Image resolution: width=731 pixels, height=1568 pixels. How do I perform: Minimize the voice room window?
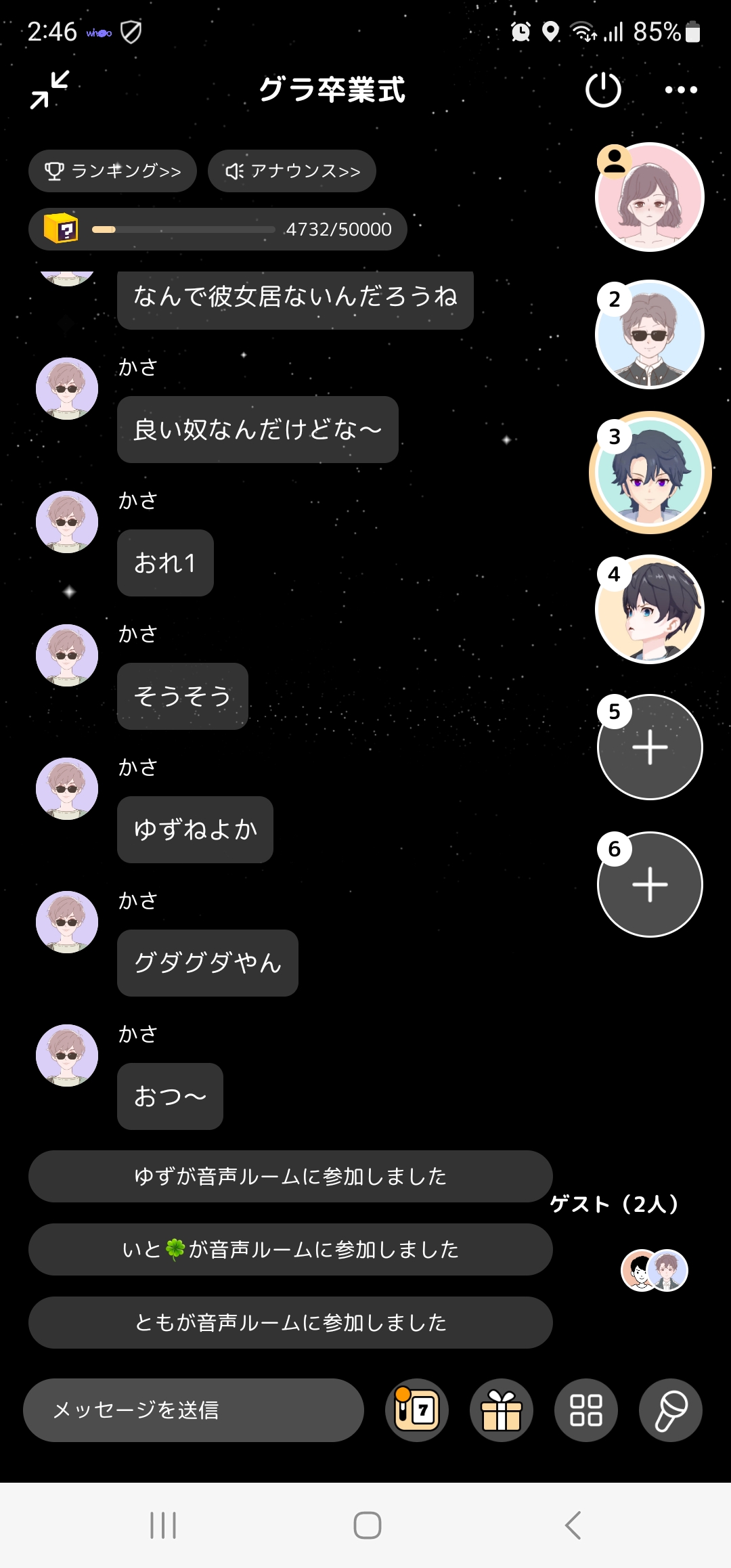49,90
